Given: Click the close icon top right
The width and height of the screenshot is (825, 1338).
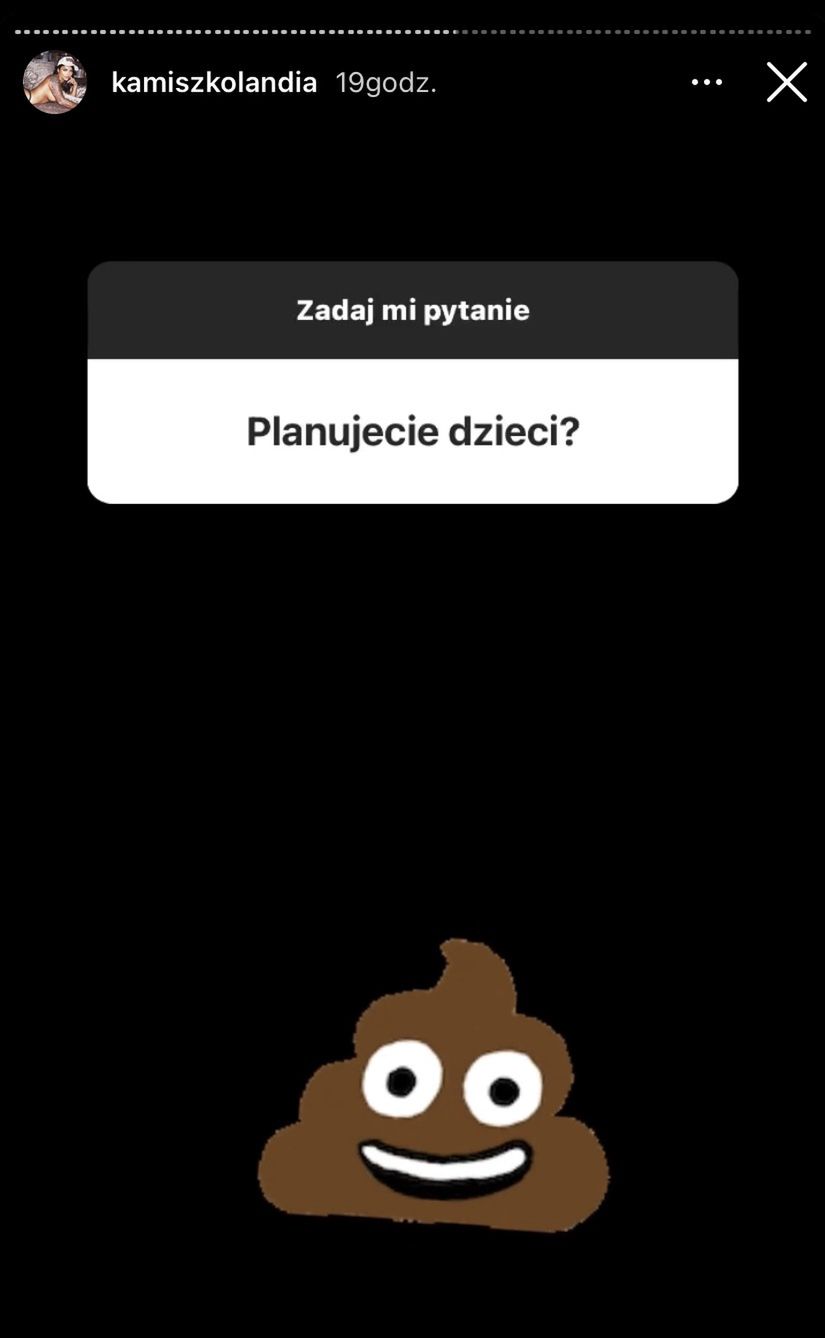Looking at the screenshot, I should click(787, 82).
